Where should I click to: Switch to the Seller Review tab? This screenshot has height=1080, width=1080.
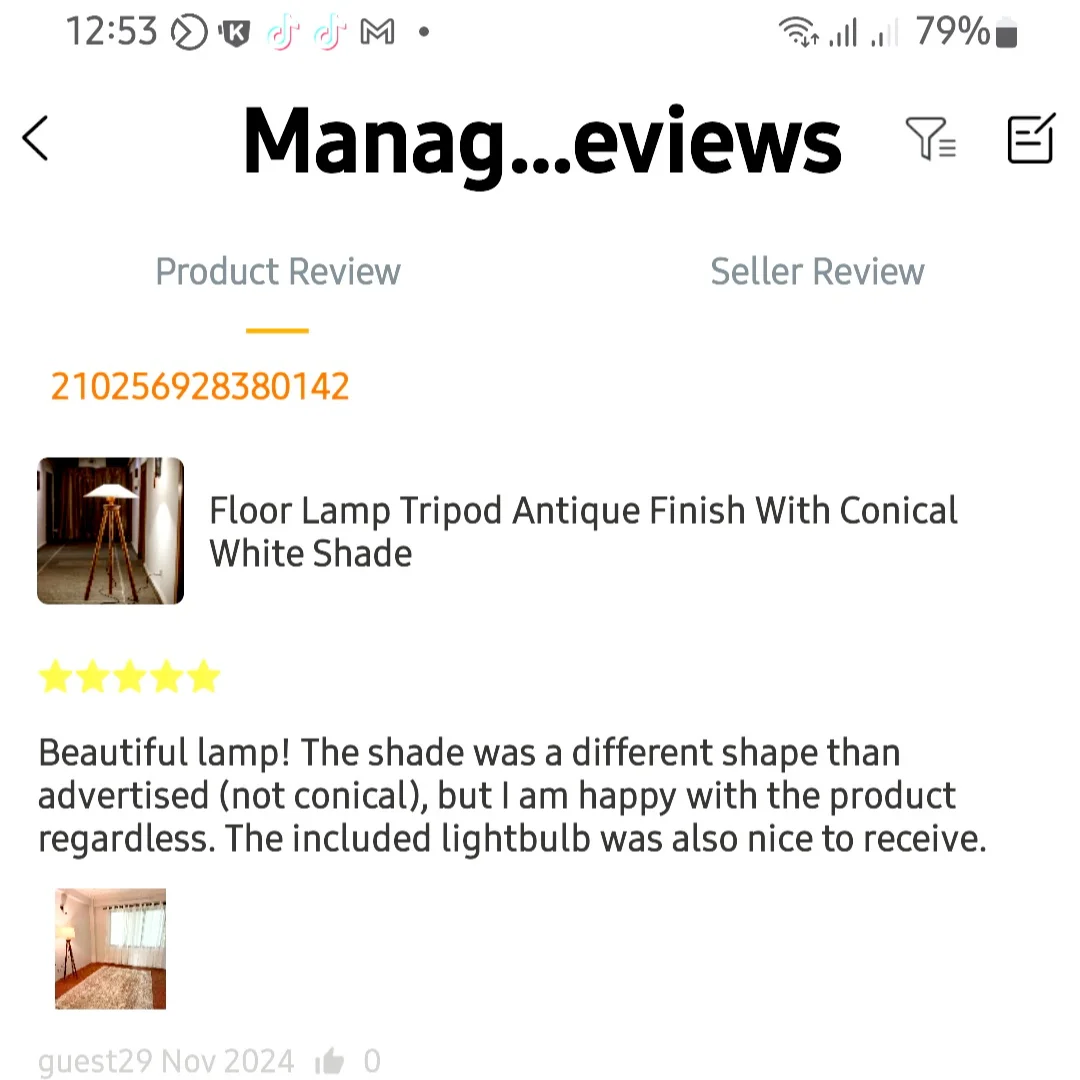click(816, 272)
